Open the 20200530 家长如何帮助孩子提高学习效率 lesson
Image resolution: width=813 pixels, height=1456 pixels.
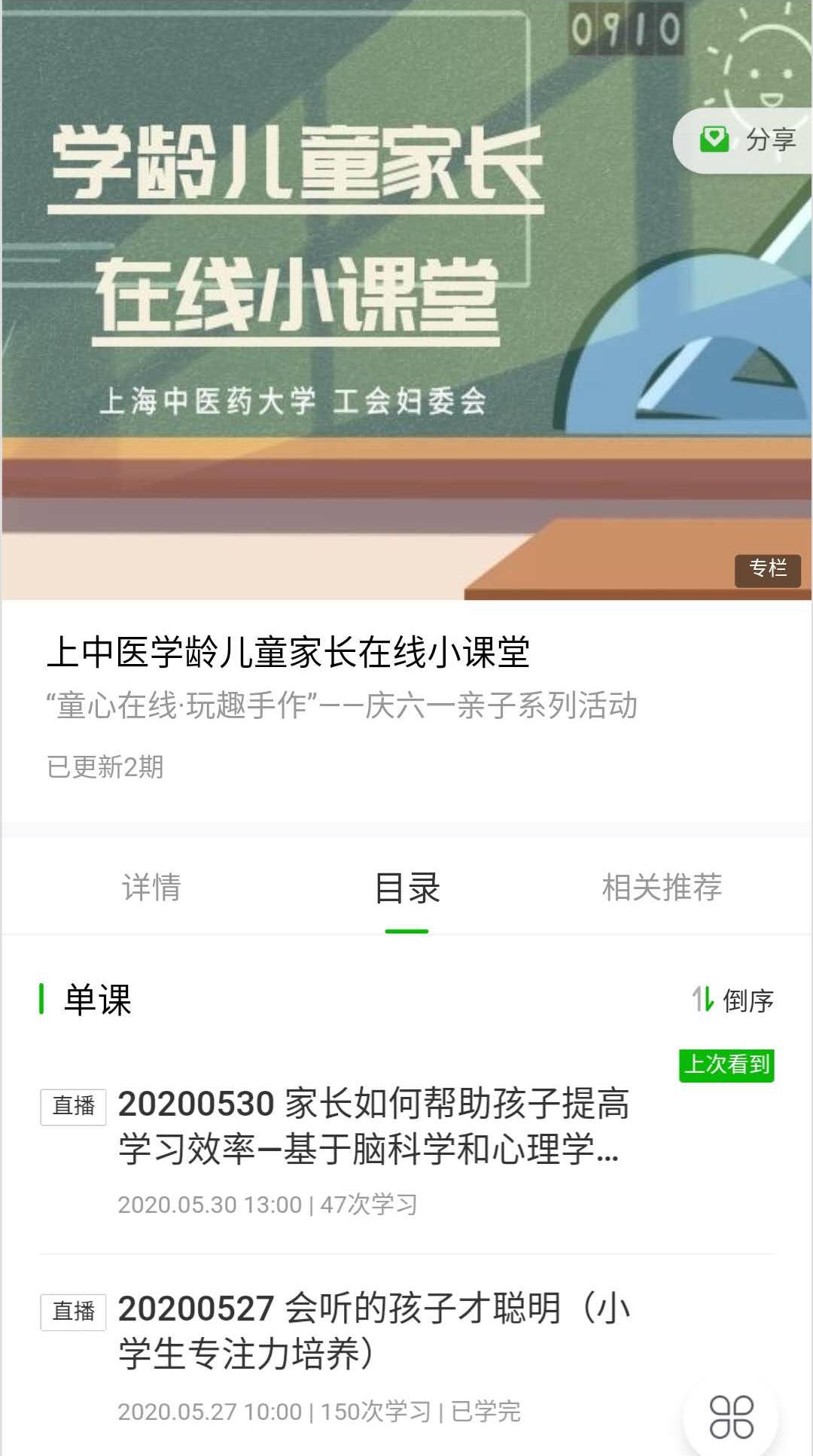tap(373, 1127)
